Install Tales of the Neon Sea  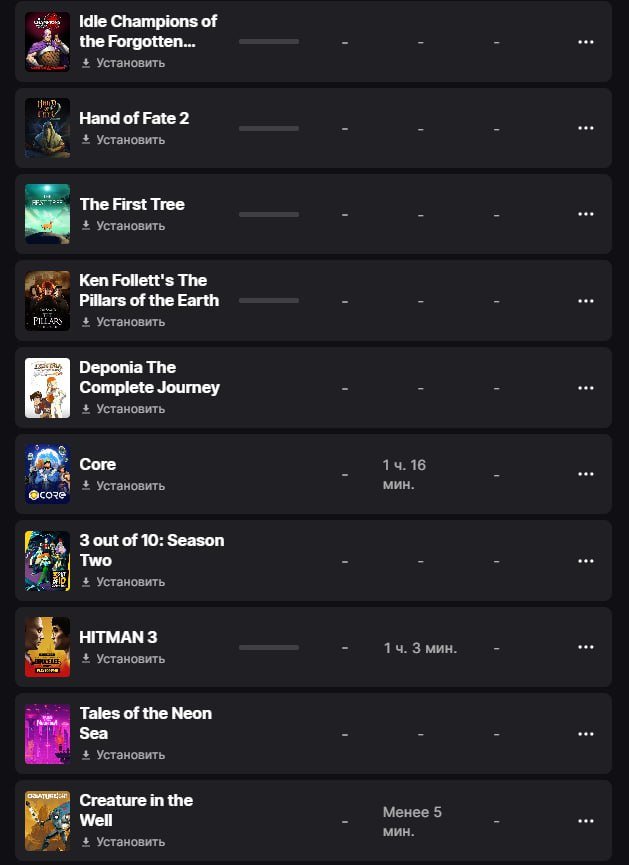pyautogui.click(x=123, y=755)
